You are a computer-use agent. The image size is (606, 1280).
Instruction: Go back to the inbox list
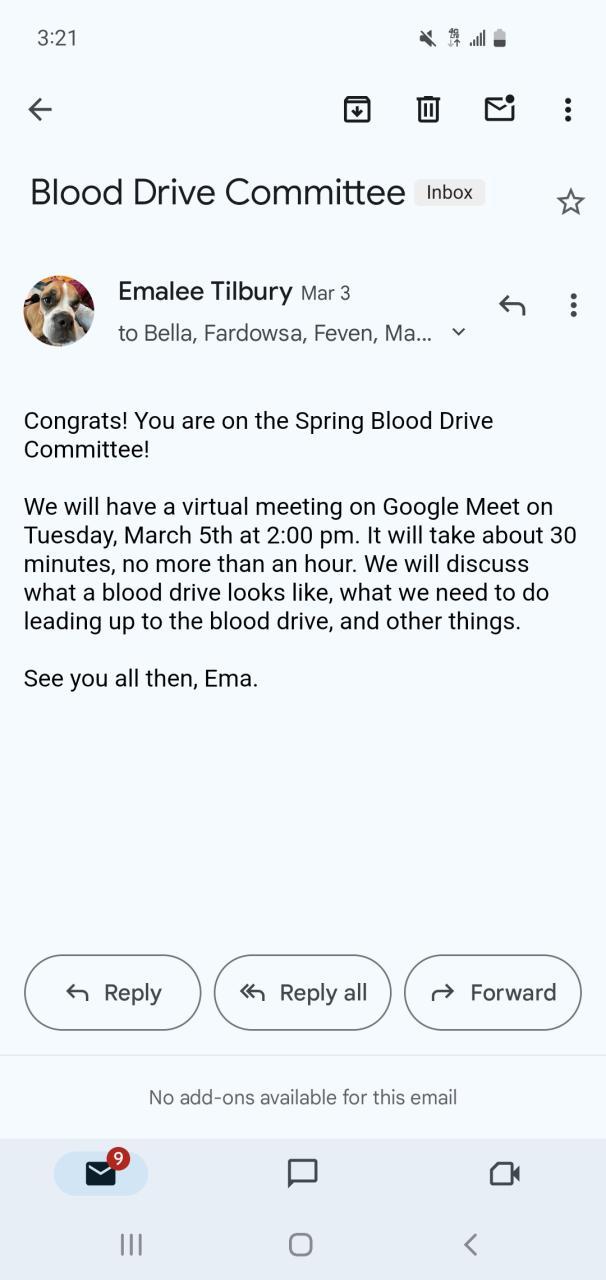(40, 109)
